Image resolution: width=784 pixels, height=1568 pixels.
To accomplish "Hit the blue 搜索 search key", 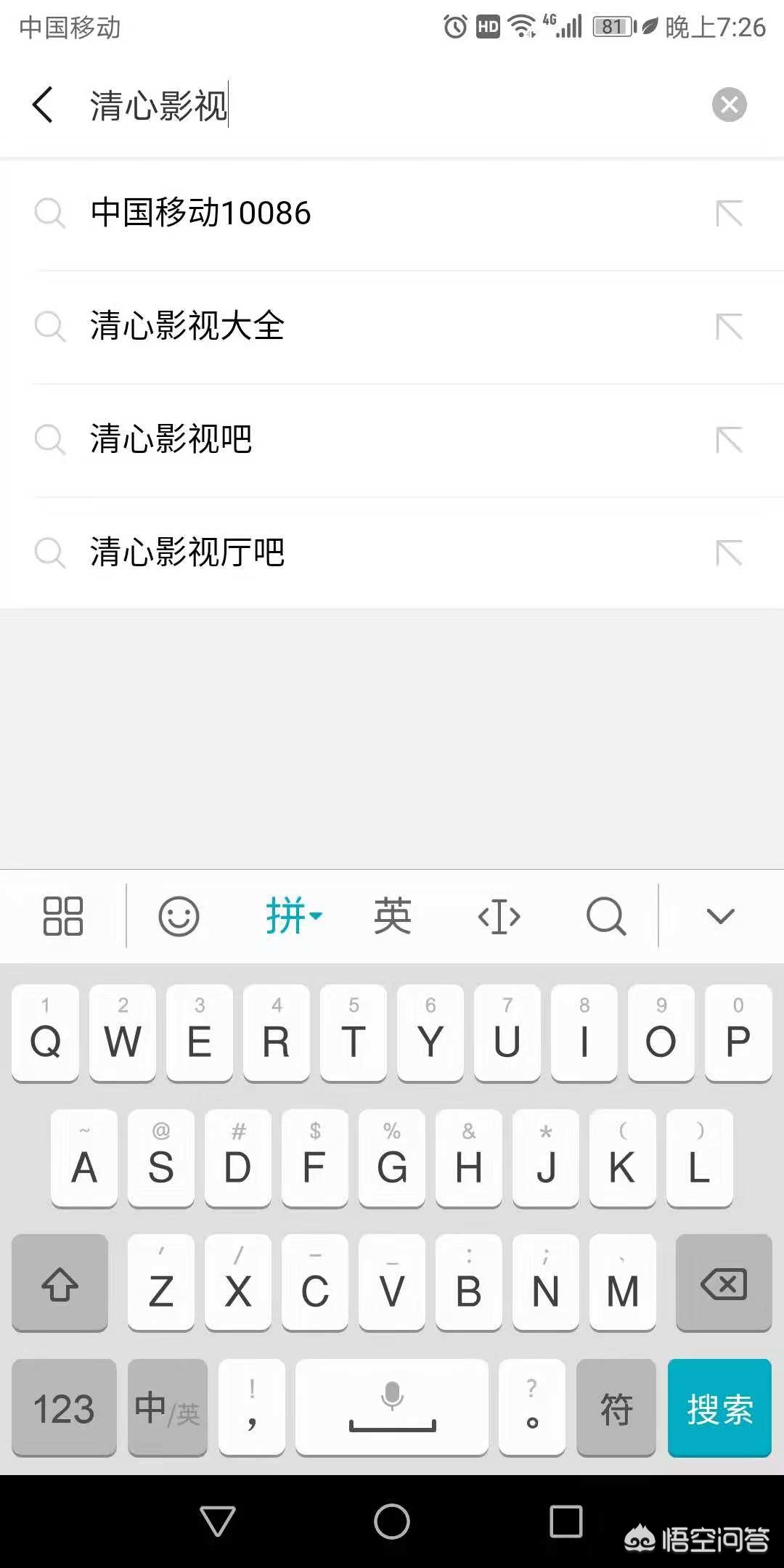I will [x=719, y=1408].
